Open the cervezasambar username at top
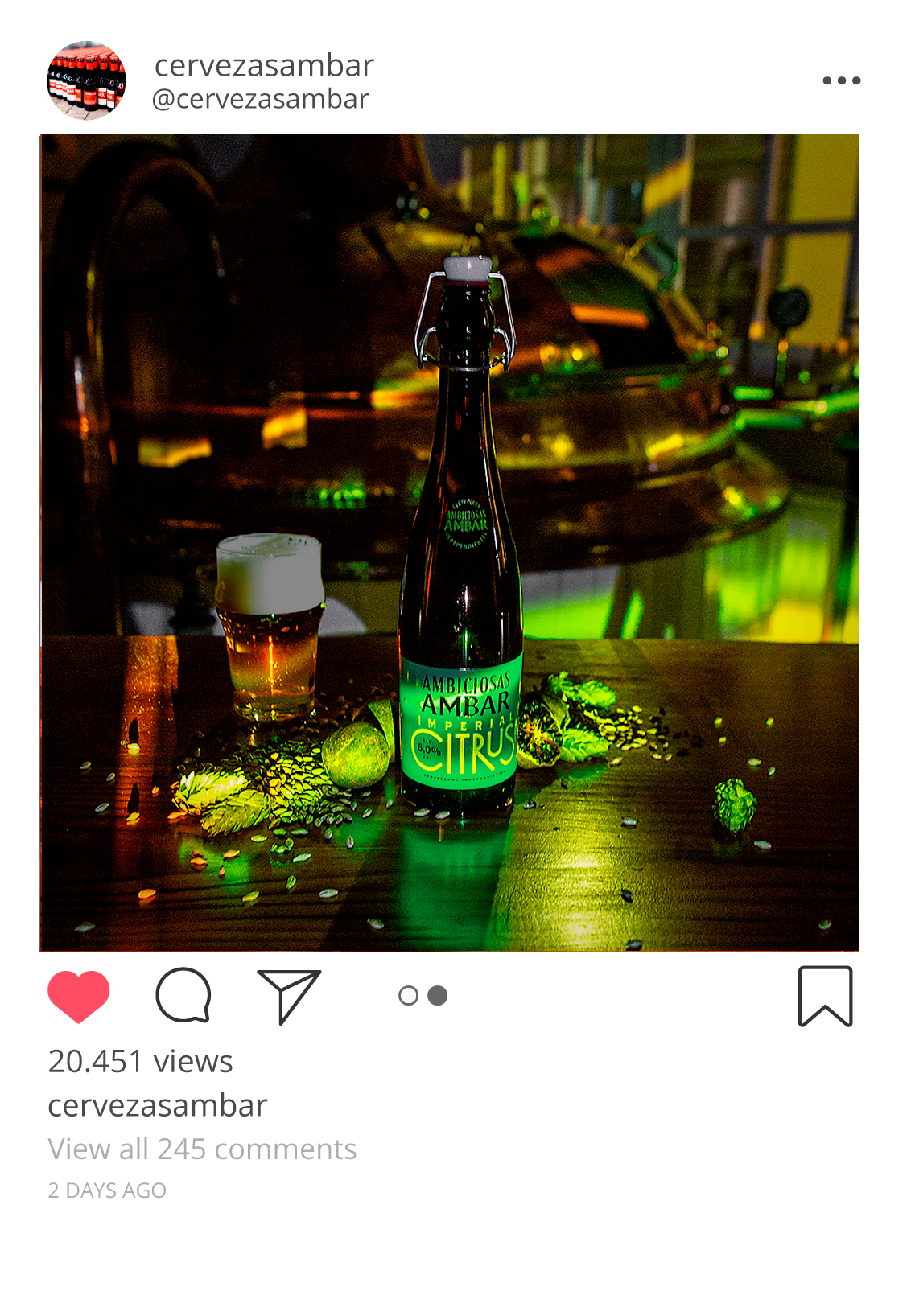The width and height of the screenshot is (911, 1316). [264, 66]
